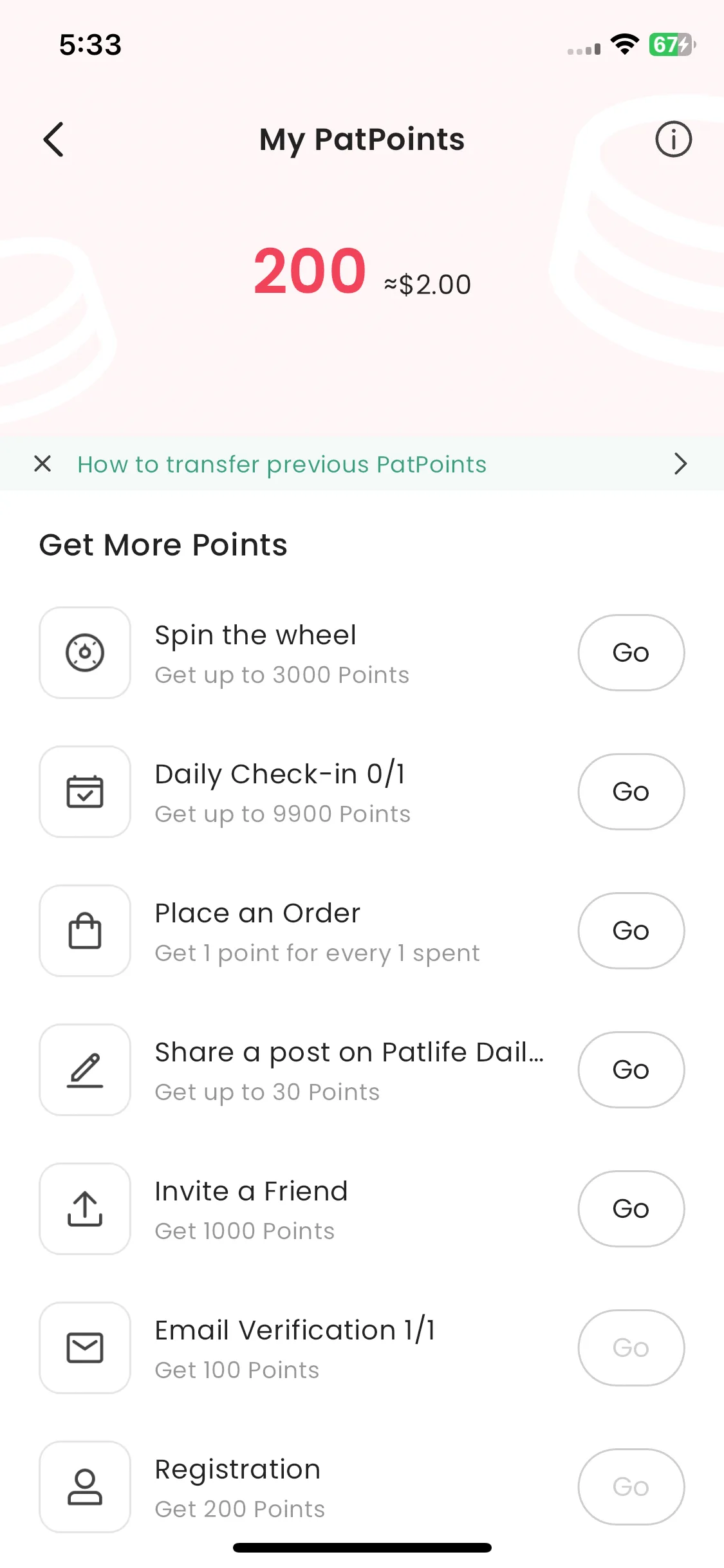Open How to transfer previous PatPoints
Screen dimensions: 724x1568
tap(282, 464)
